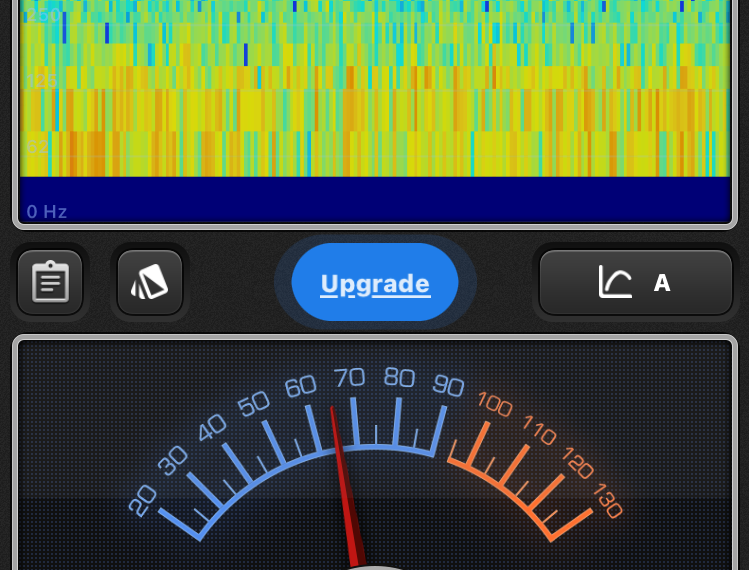Change the A frequency weighting
This screenshot has height=570, width=749.
click(x=636, y=283)
